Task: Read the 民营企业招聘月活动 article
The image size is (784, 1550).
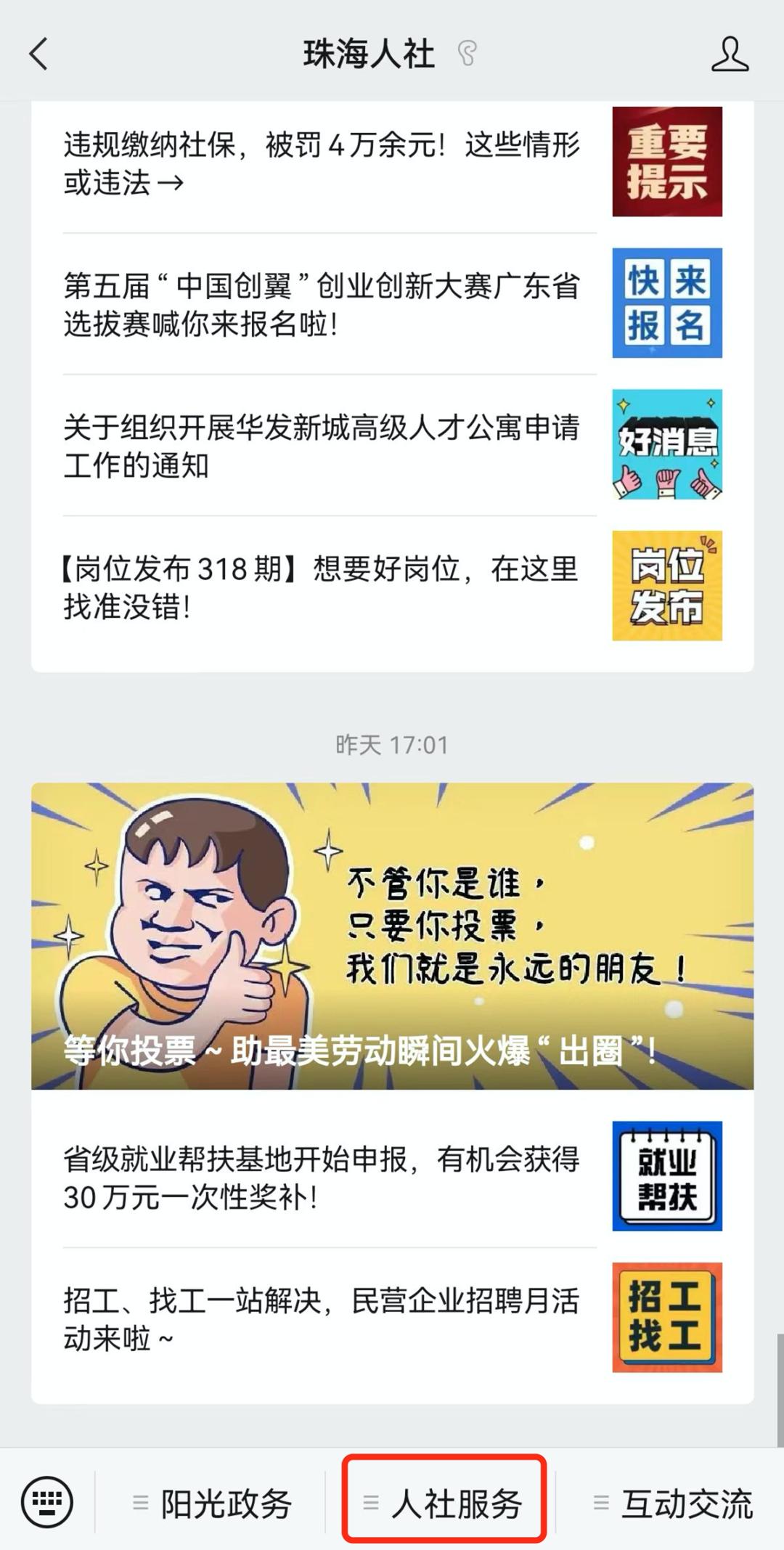Action: coord(322,1318)
